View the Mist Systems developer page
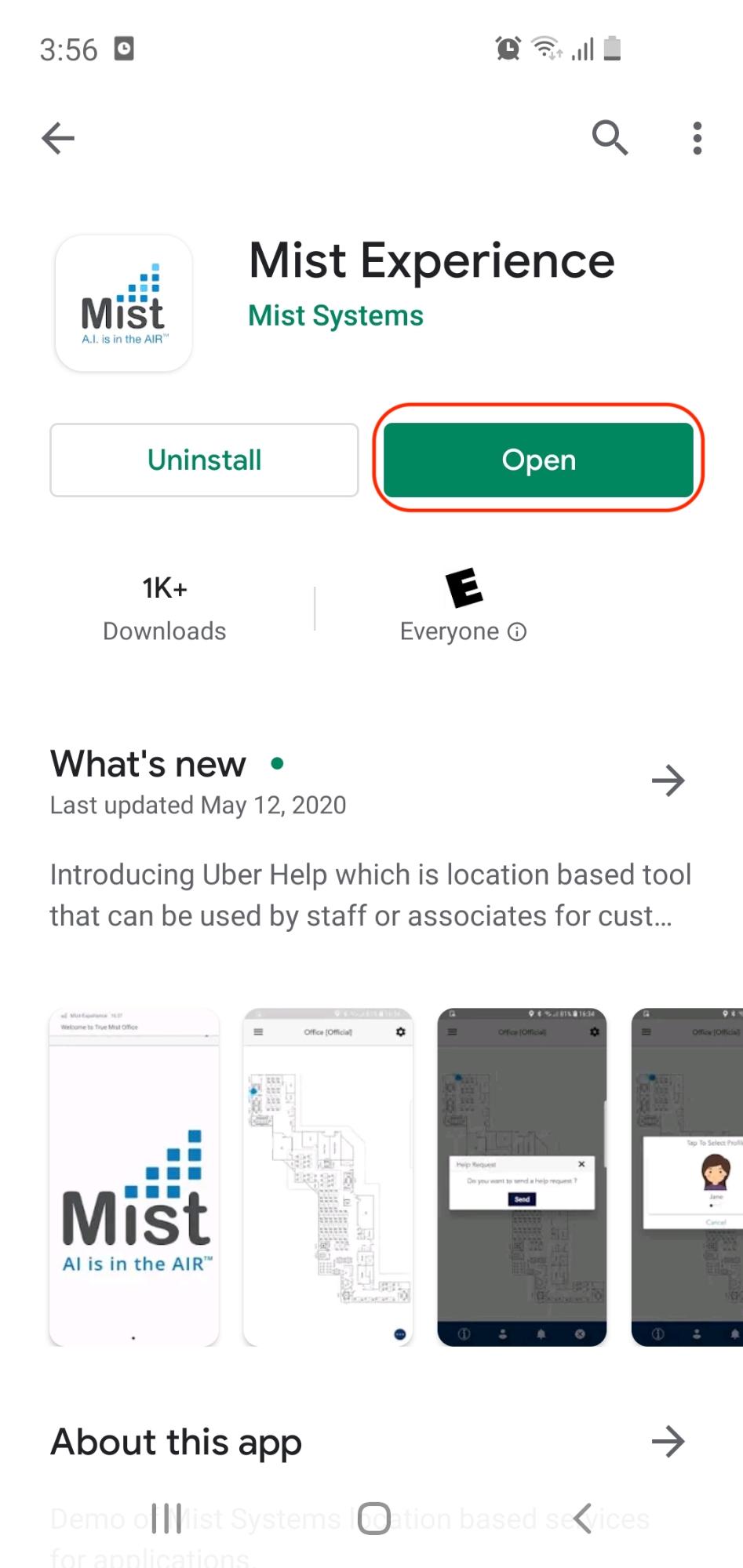The height and width of the screenshot is (1568, 743). pyautogui.click(x=335, y=316)
